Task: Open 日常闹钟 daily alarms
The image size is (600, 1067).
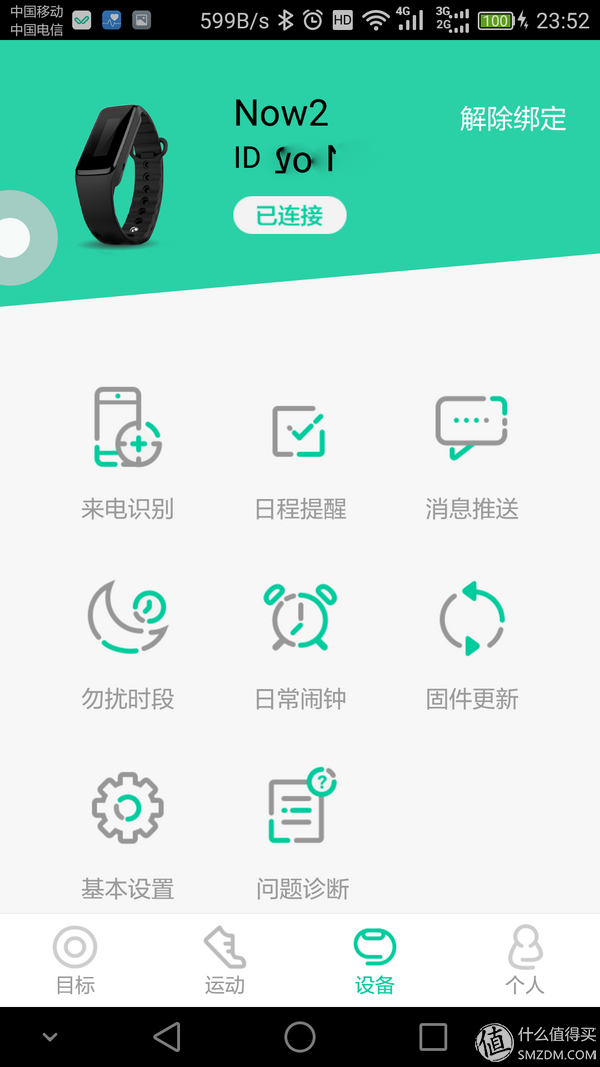Action: 300,644
